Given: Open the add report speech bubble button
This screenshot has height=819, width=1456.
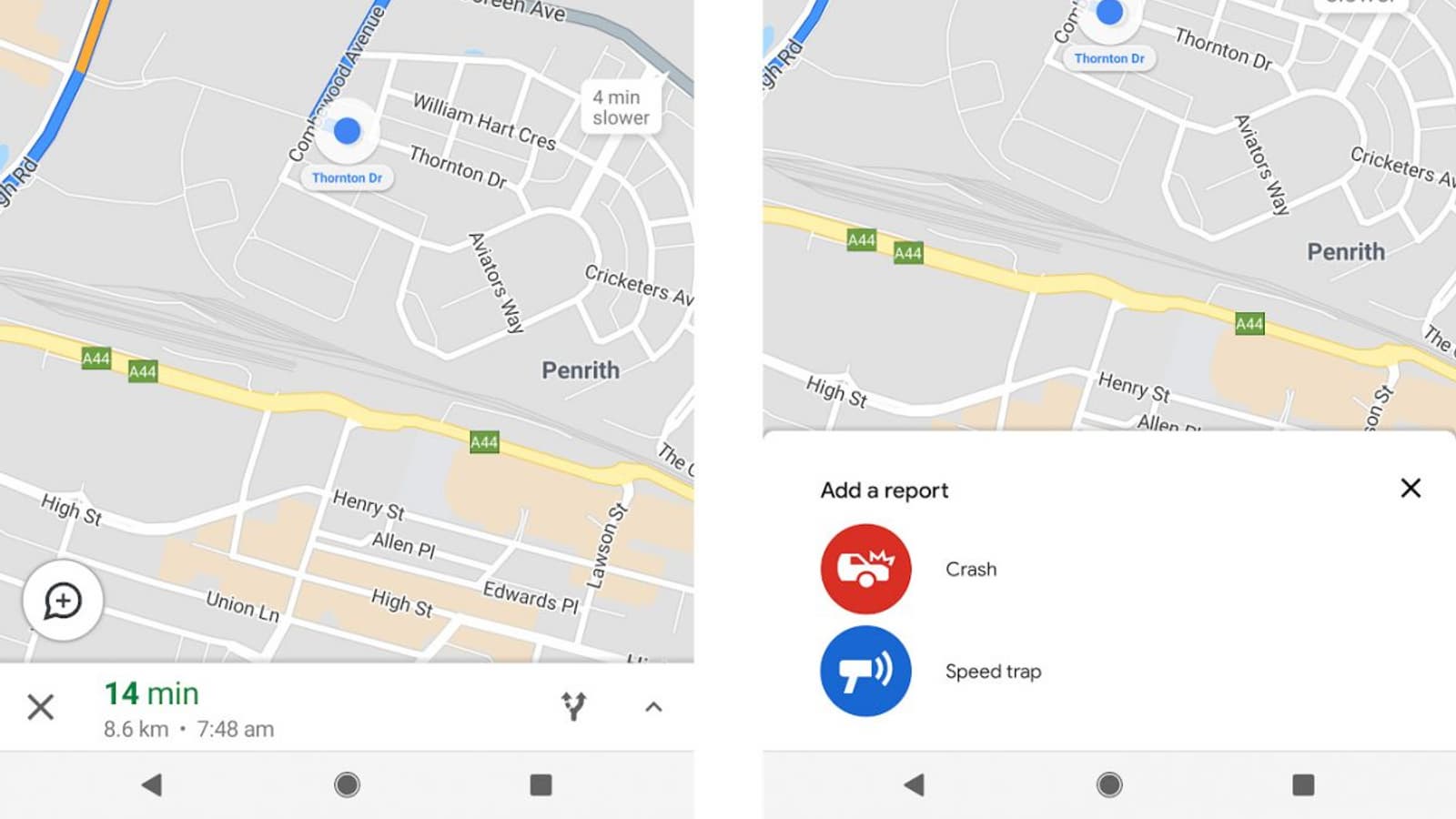Looking at the screenshot, I should click(x=63, y=601).
